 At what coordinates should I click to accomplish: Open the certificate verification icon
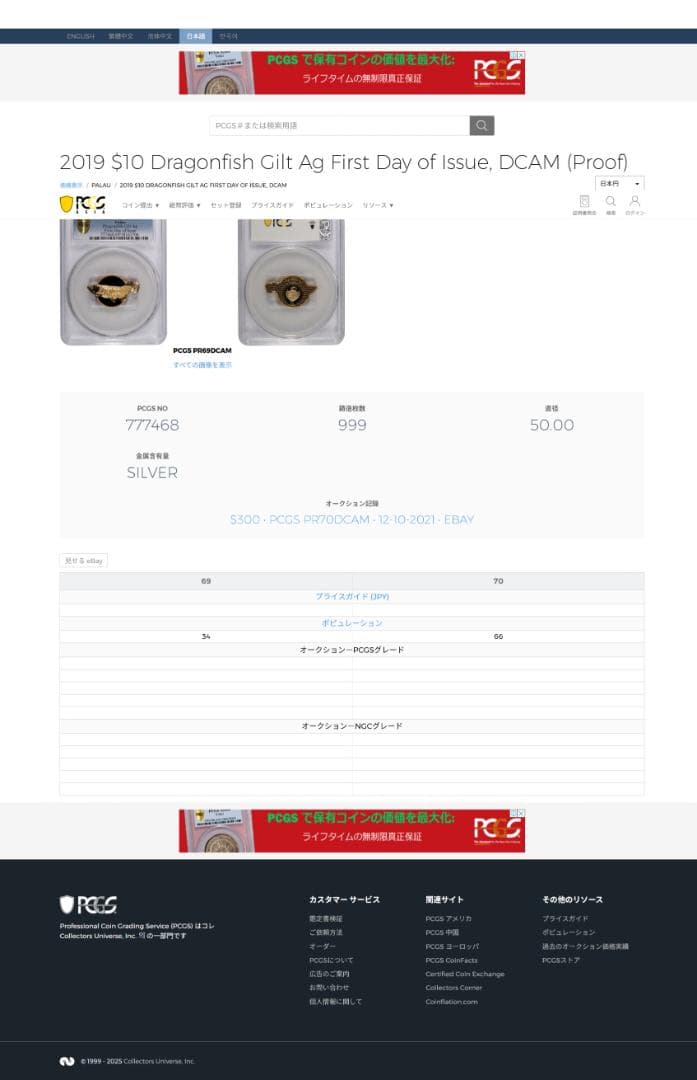tap(584, 204)
